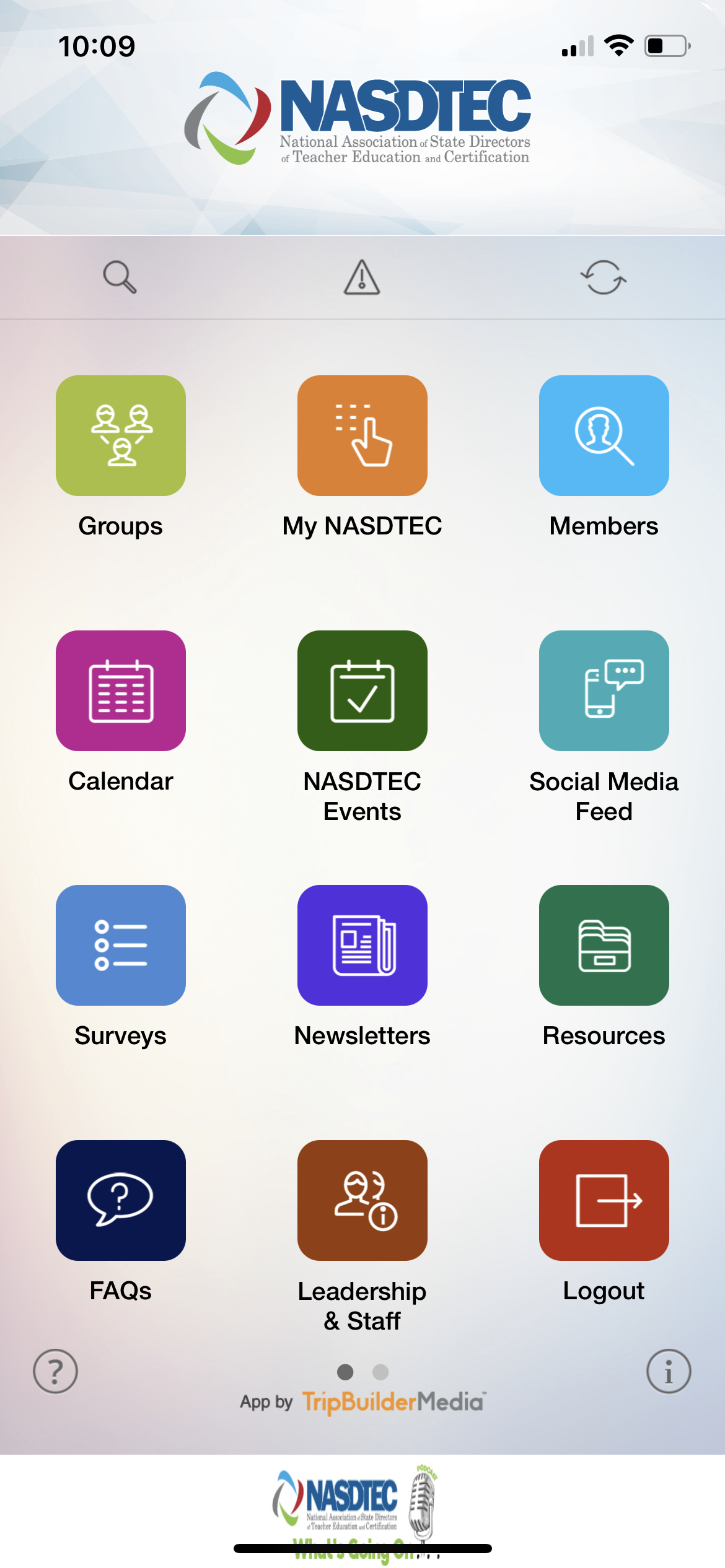The width and height of the screenshot is (725, 1568).
Task: Open the alerts warning triangle
Action: pos(362,277)
